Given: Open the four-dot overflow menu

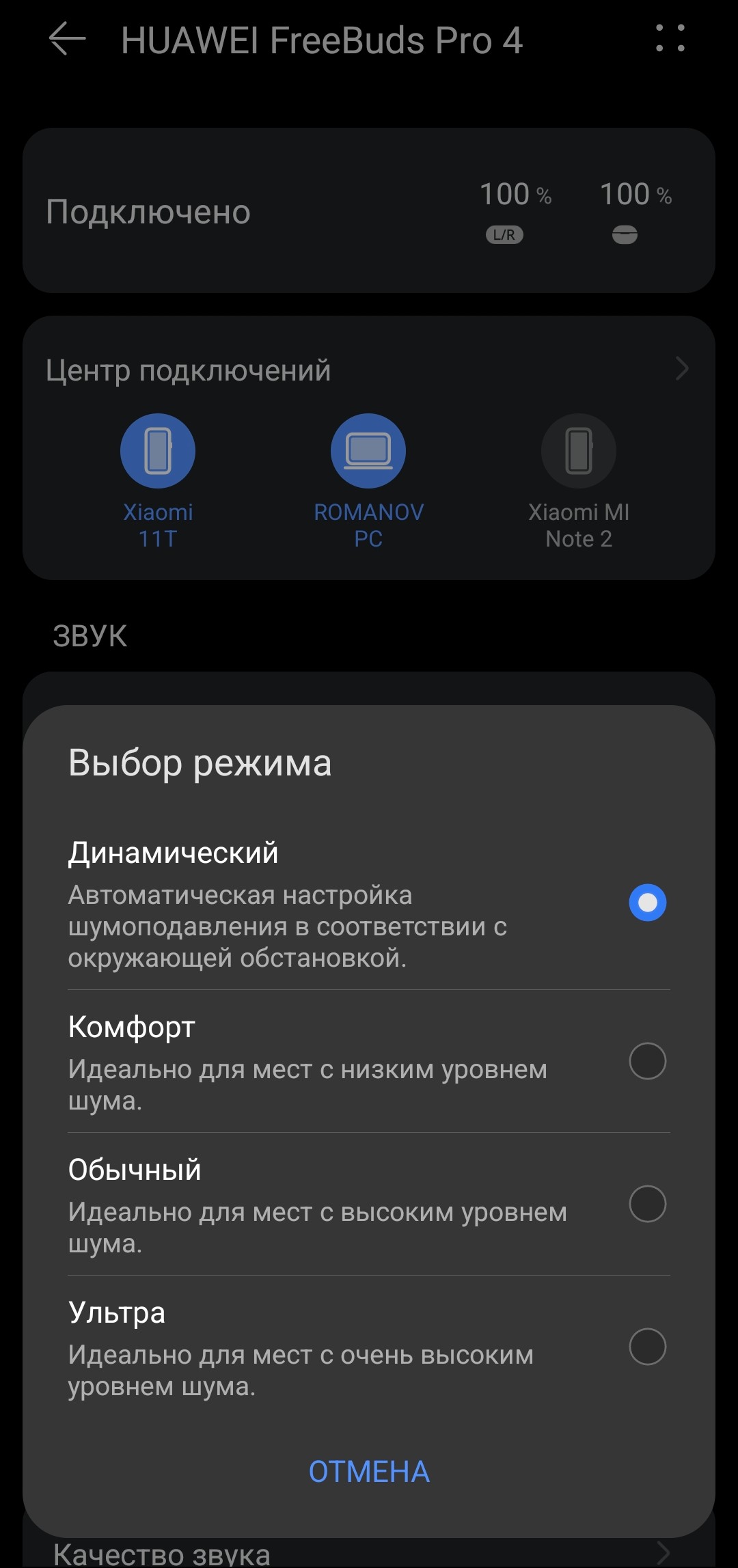Looking at the screenshot, I should tap(670, 38).
